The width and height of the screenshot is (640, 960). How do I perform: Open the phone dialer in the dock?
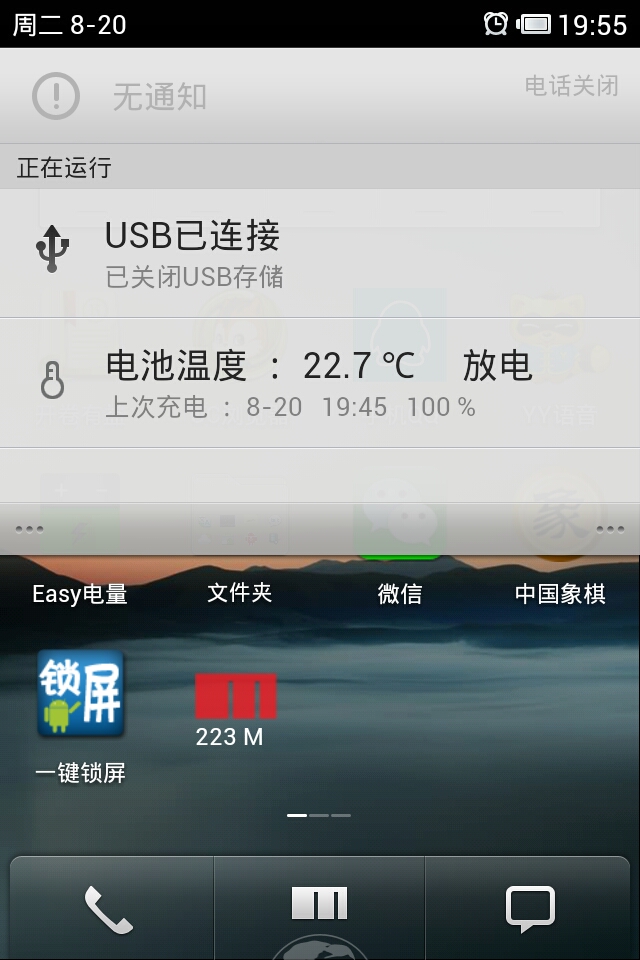[x=109, y=908]
